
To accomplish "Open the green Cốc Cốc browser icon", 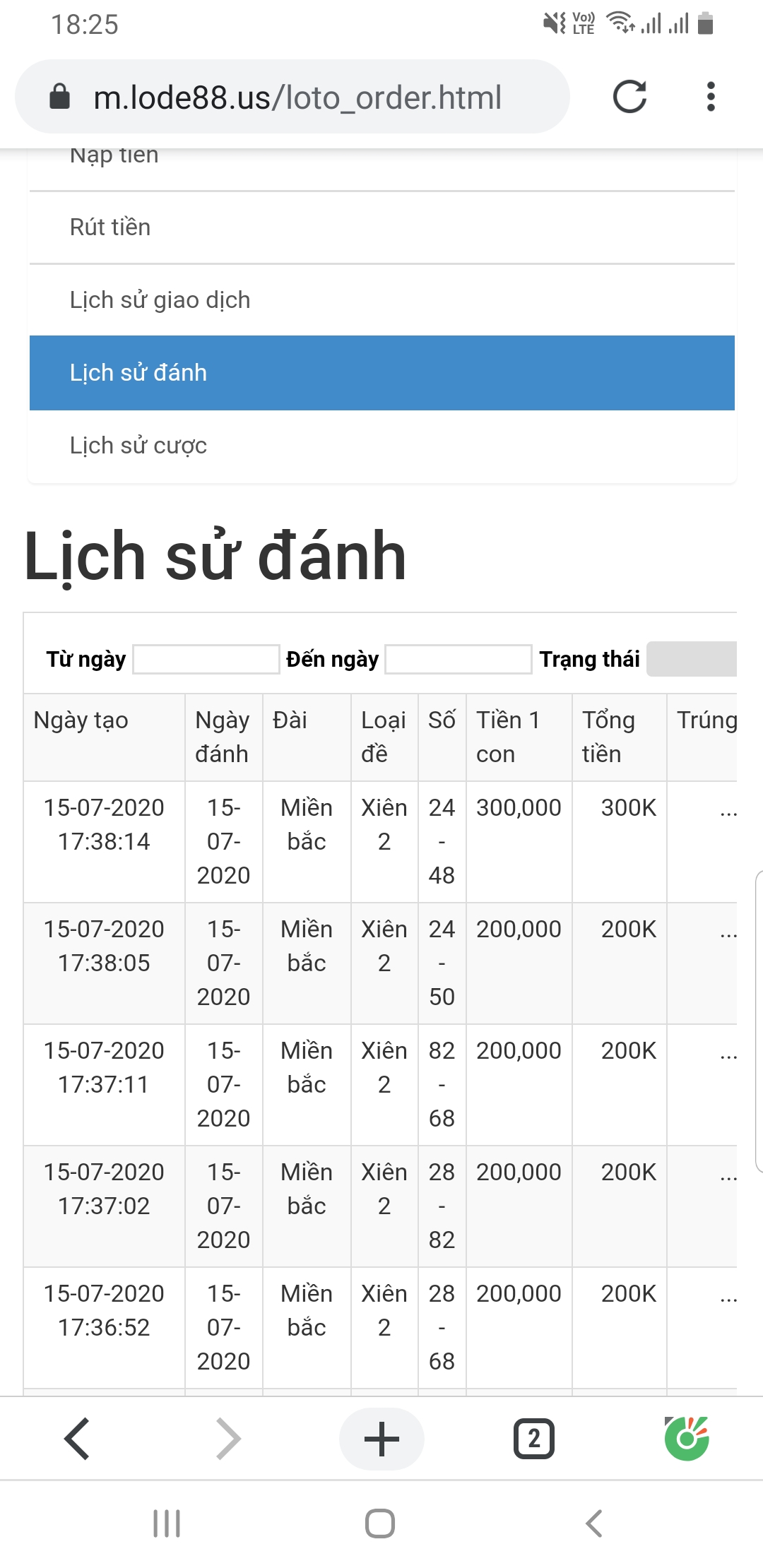I will (x=687, y=1439).
